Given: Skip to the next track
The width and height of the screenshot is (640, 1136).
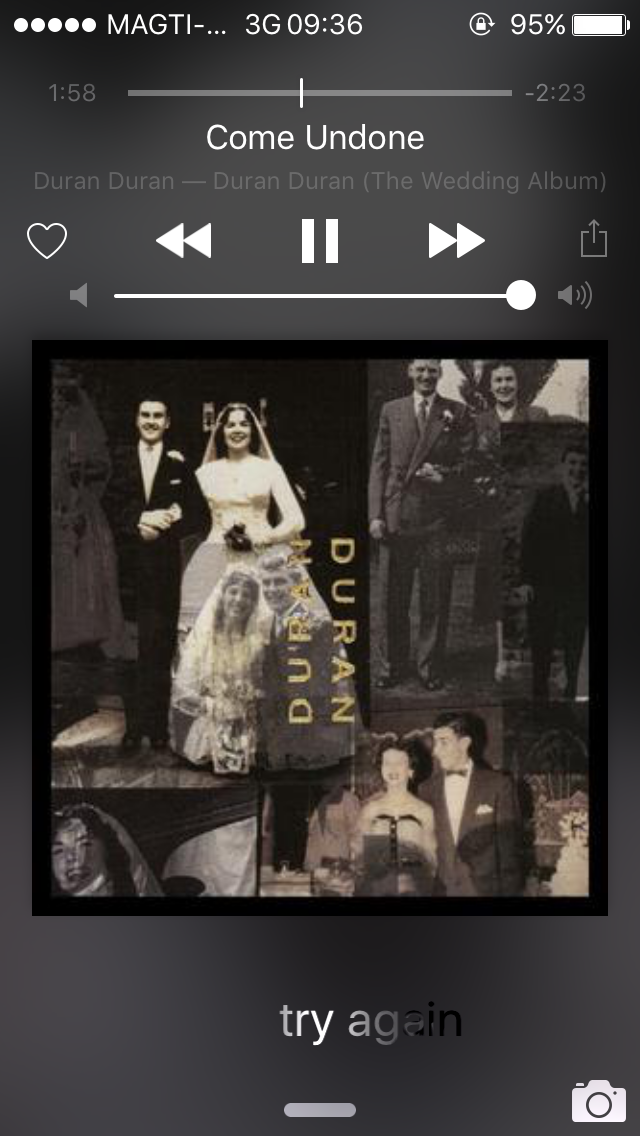Looking at the screenshot, I should click(x=456, y=241).
